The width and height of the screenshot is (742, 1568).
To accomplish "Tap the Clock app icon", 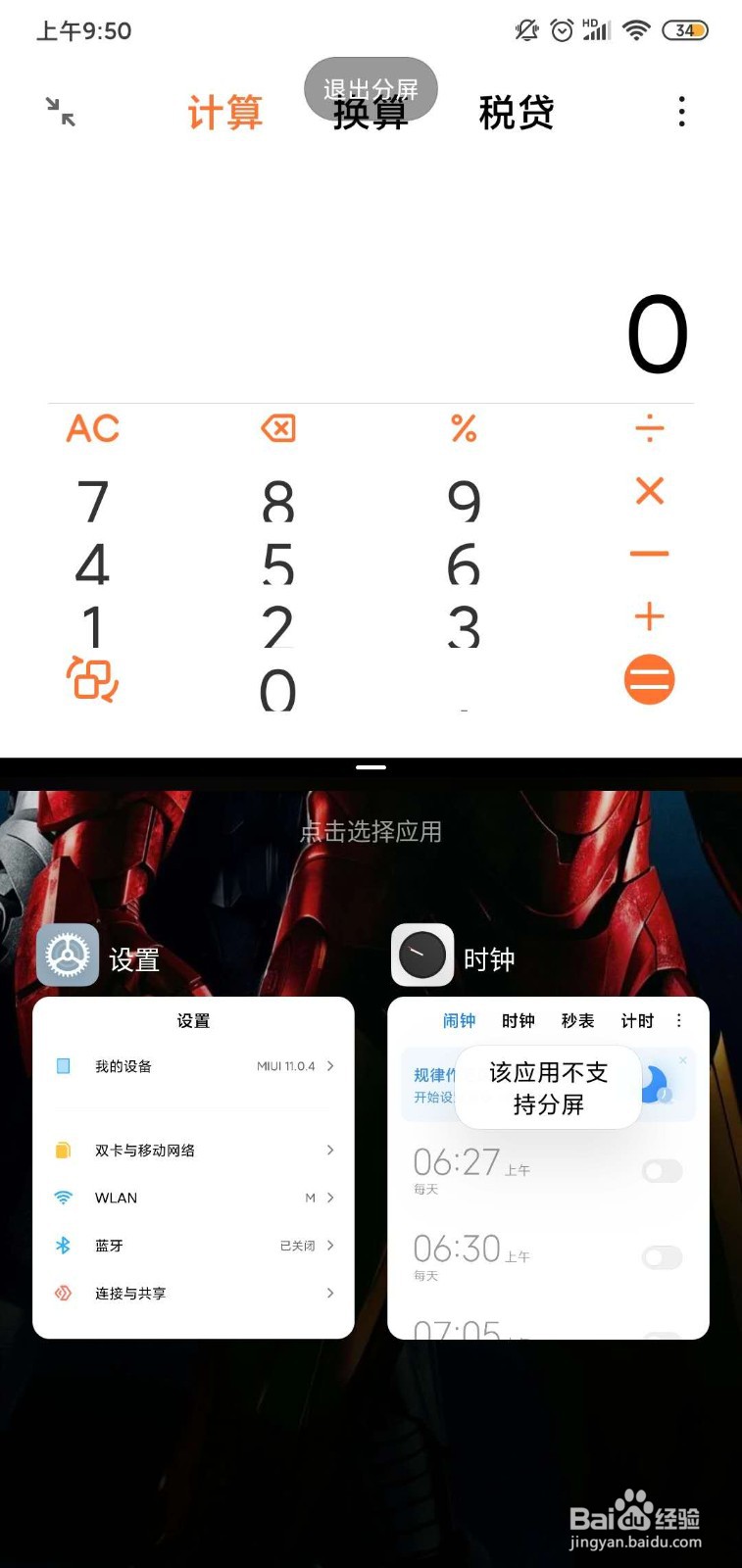I will (x=422, y=955).
